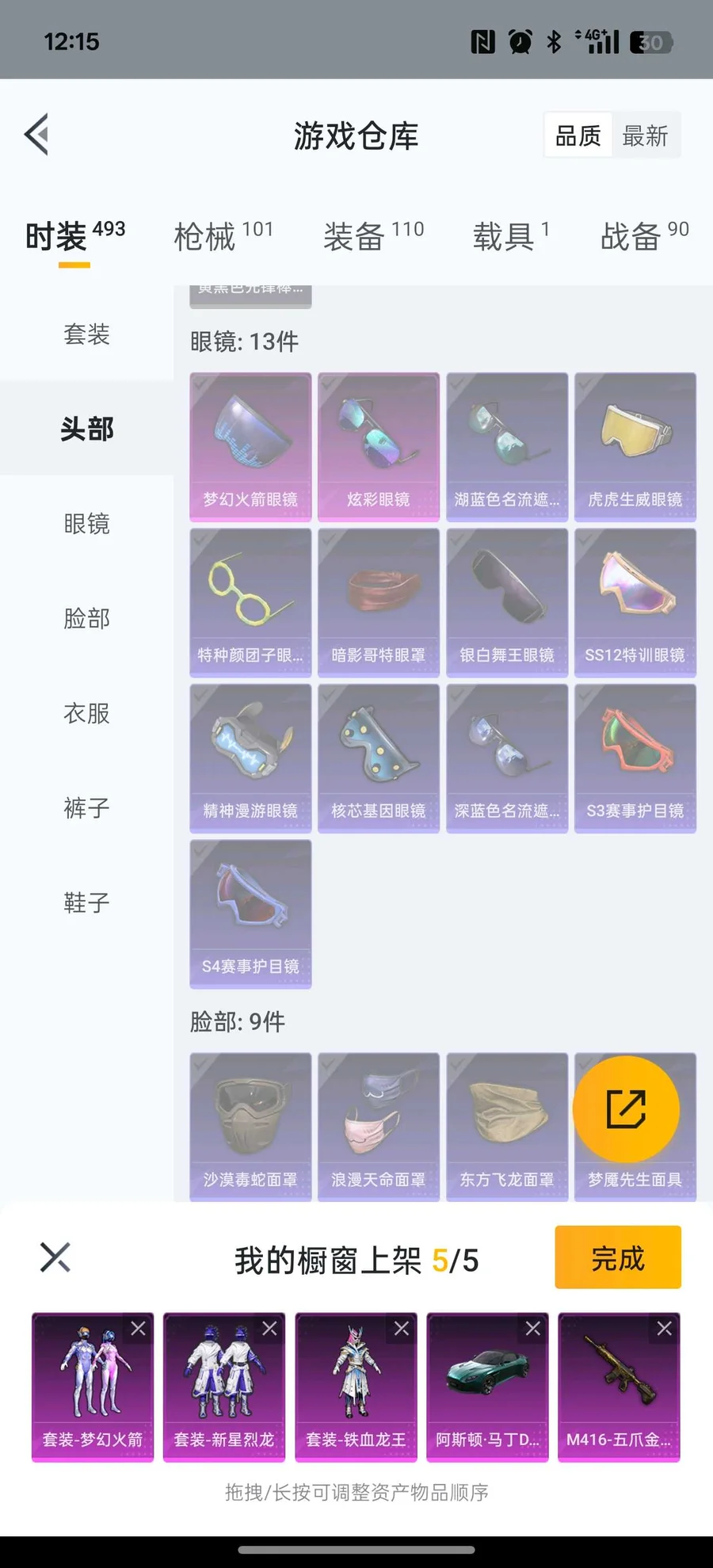713x1568 pixels.
Task: Sort items by 最新
Action: click(645, 135)
